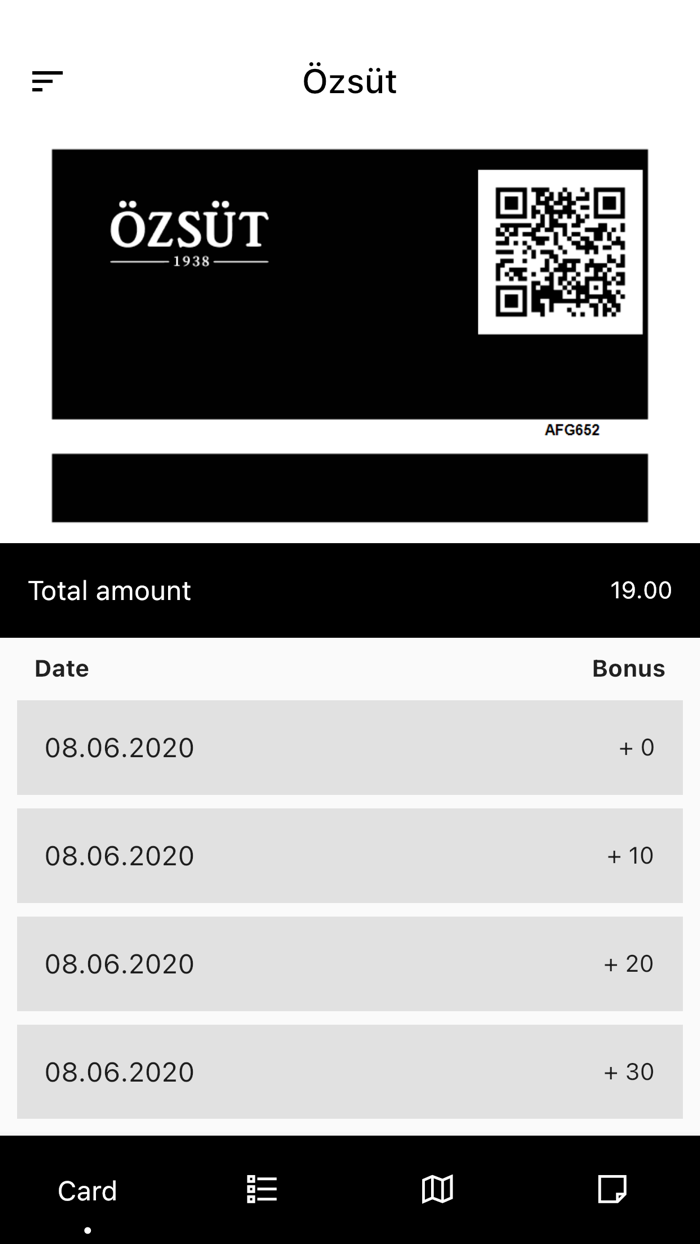Screen dimensions: 700x1244
Task: Open the notes tab in bottom bar
Action: coord(611,1189)
